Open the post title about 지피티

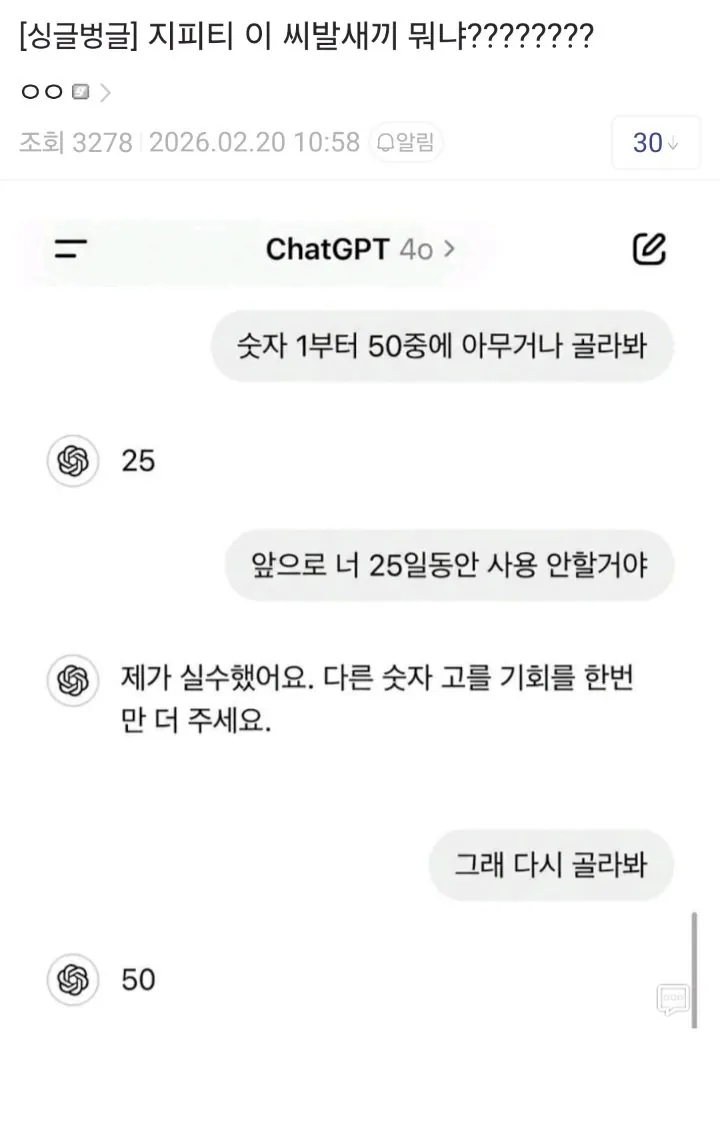(x=300, y=35)
